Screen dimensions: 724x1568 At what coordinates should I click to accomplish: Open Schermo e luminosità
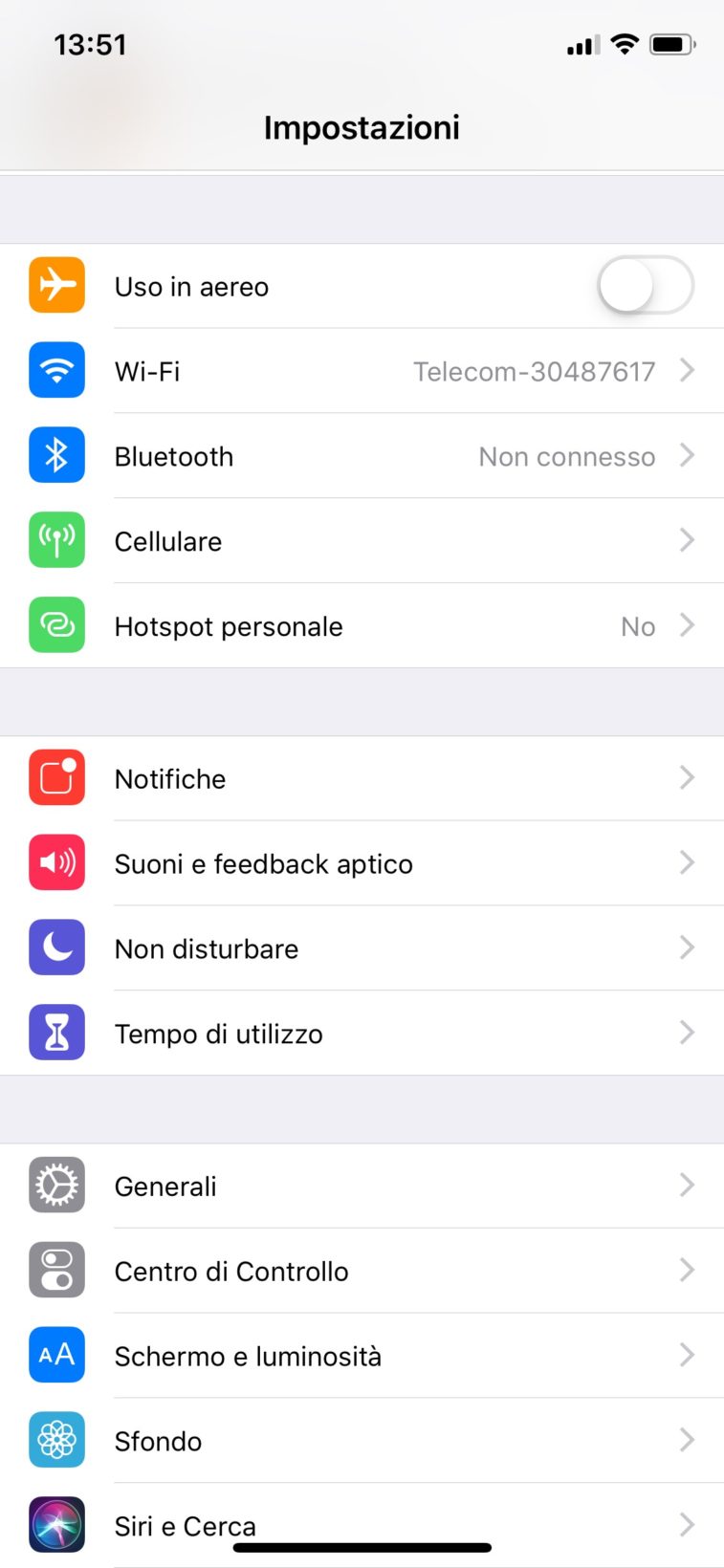[362, 1356]
